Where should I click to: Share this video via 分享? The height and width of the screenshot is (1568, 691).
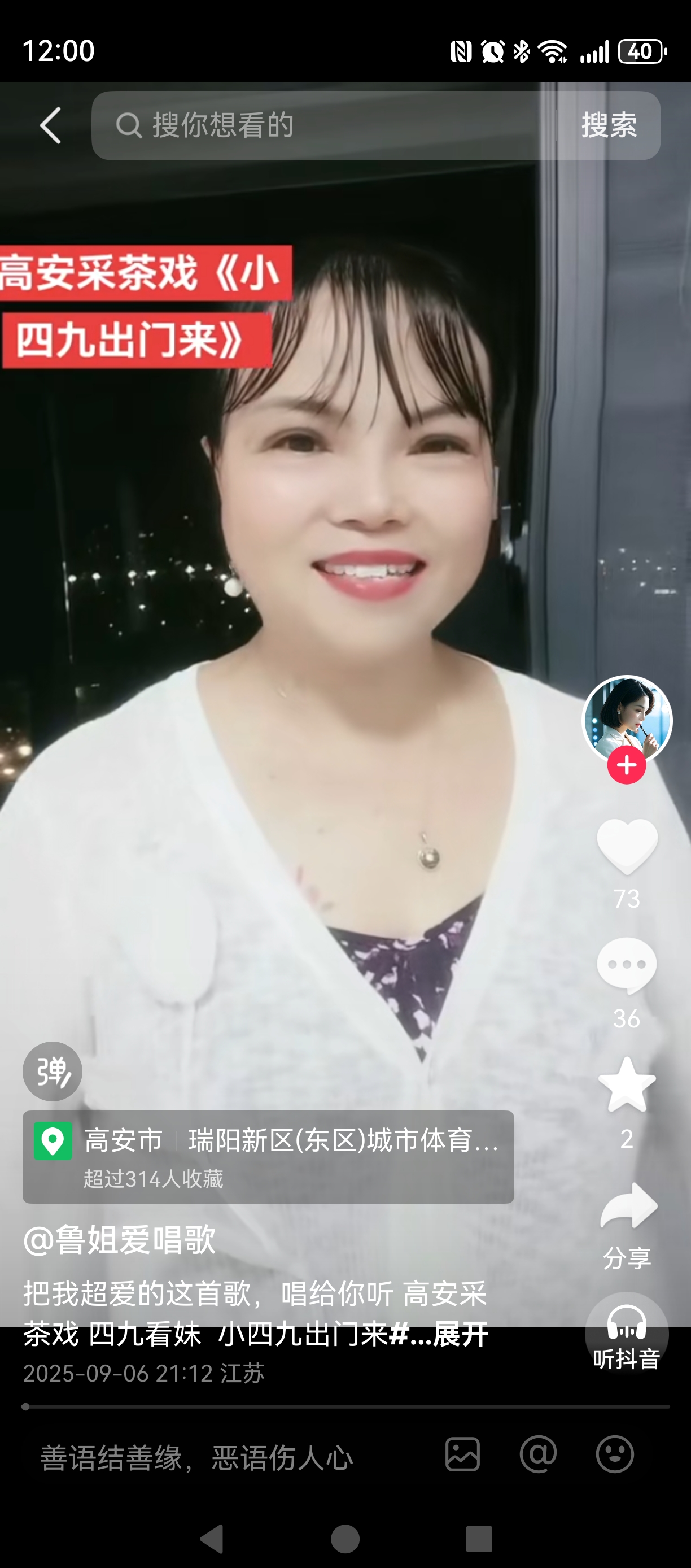click(628, 1207)
